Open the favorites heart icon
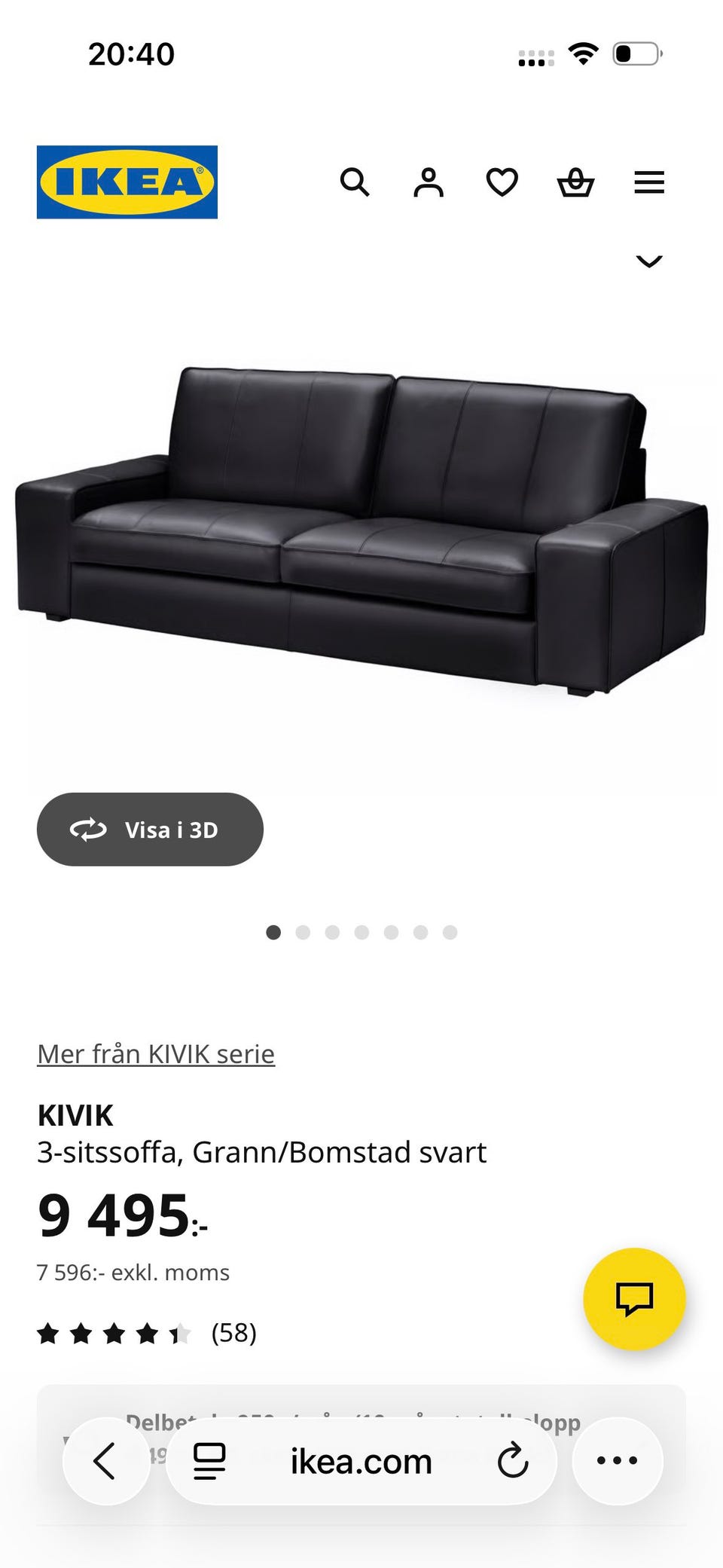The image size is (723, 1568). 502,182
